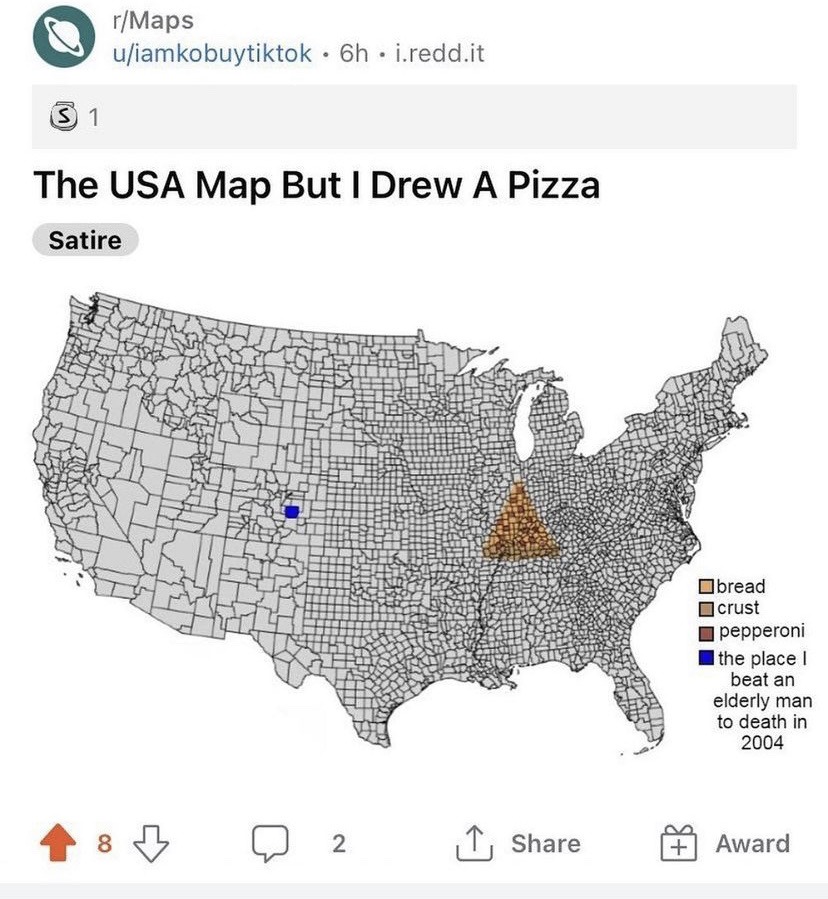Screen dimensions: 828x899
Task: Click the post title text
Action: pos(315,184)
